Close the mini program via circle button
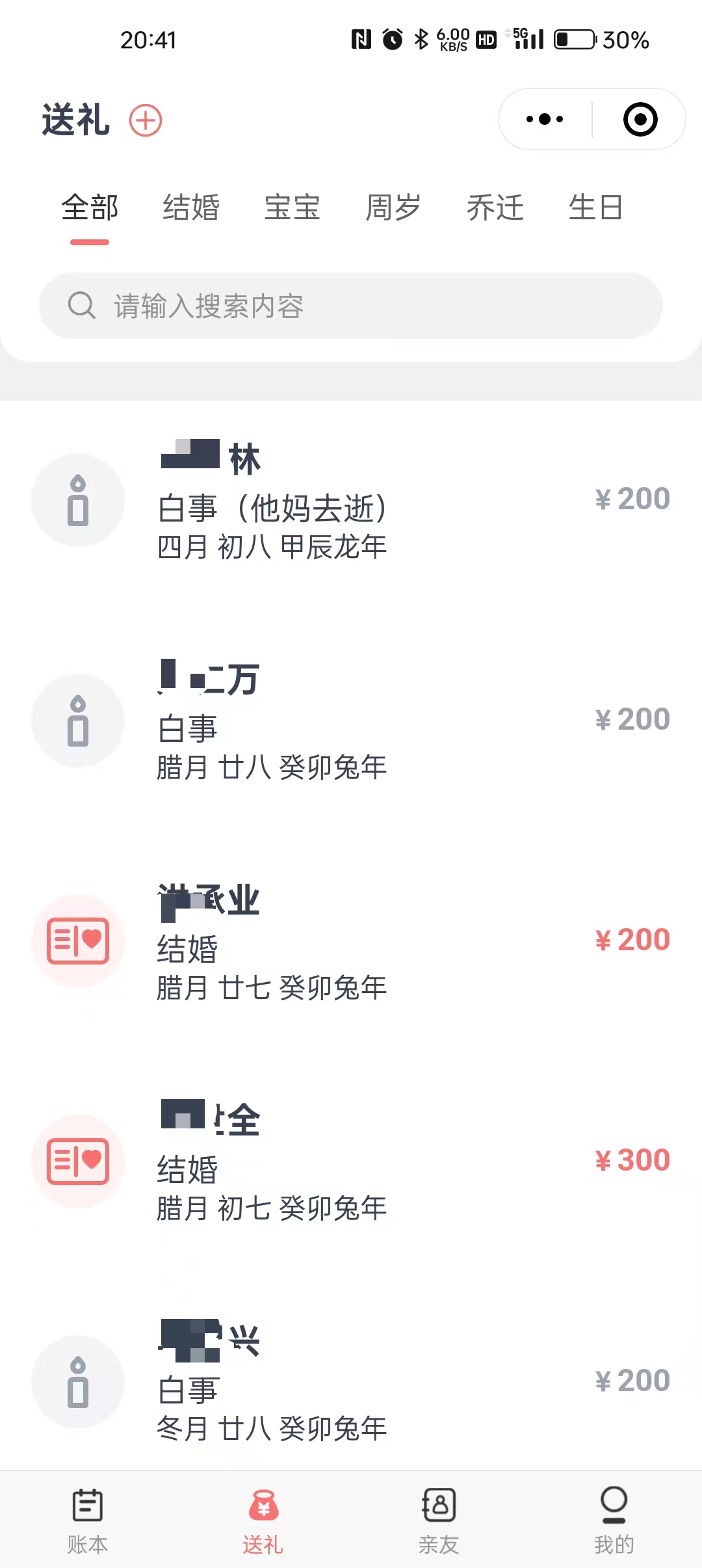The image size is (702, 1568). (640, 119)
